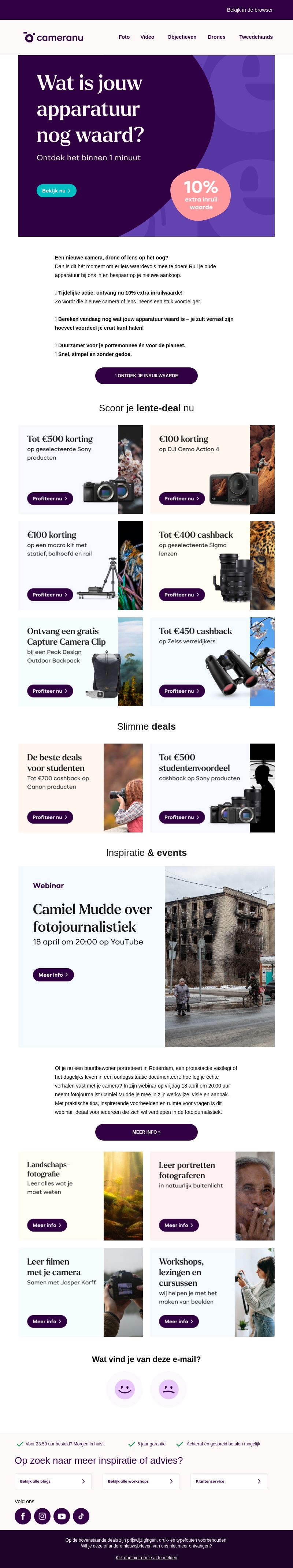Go to the Drones category
Viewport: 293px width, 1568px height.
pyautogui.click(x=216, y=37)
